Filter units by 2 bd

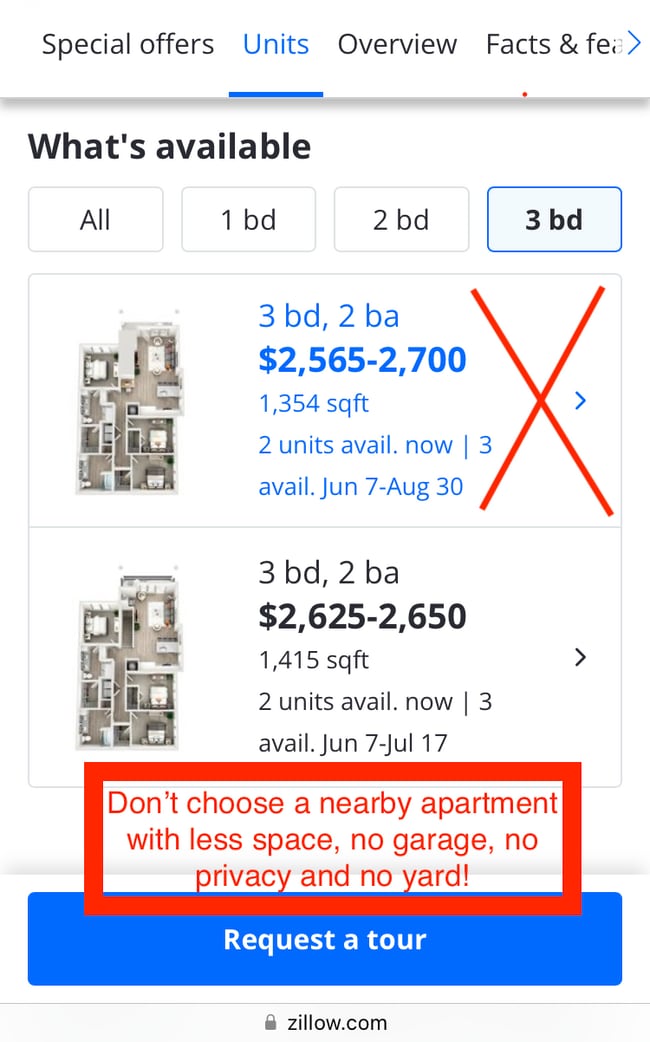click(401, 219)
